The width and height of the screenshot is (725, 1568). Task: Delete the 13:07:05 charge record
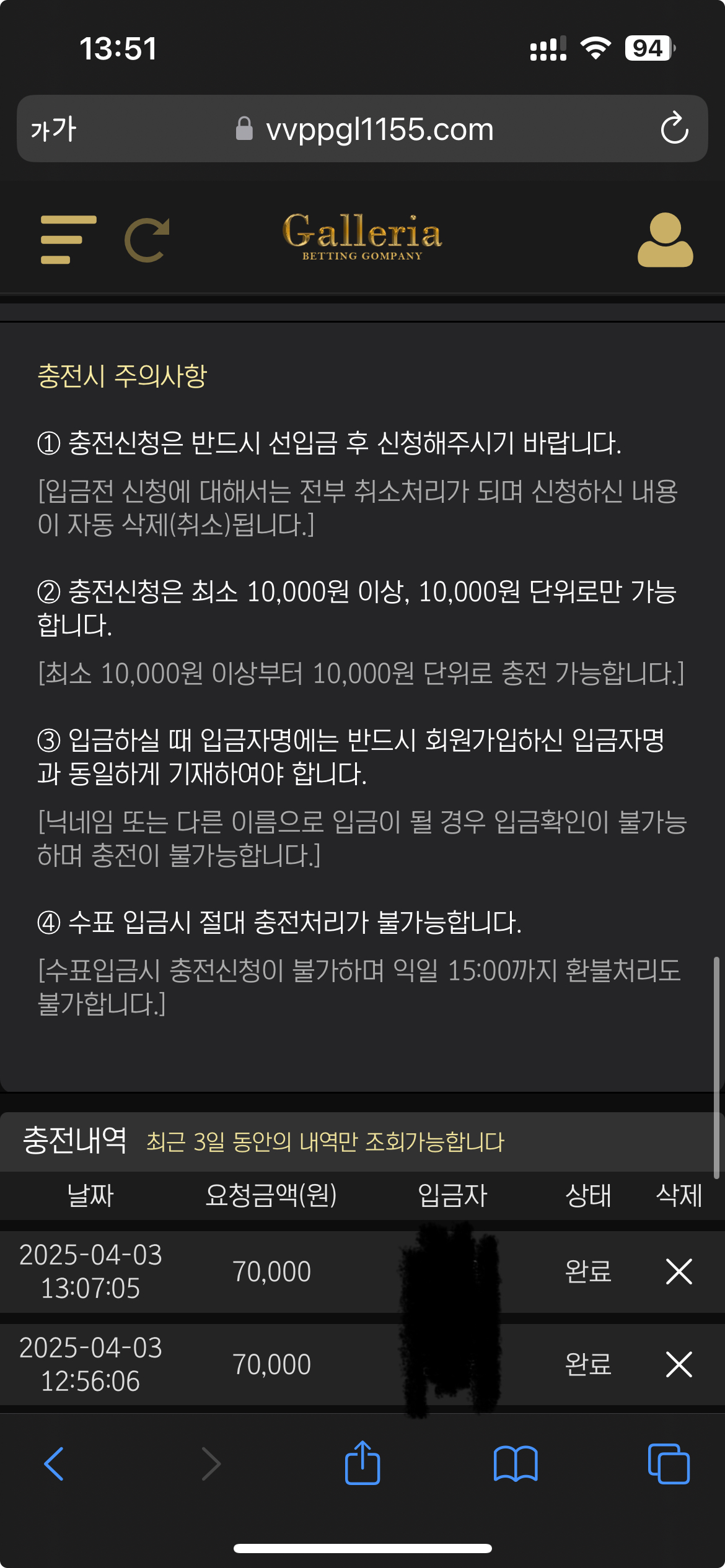point(679,1271)
